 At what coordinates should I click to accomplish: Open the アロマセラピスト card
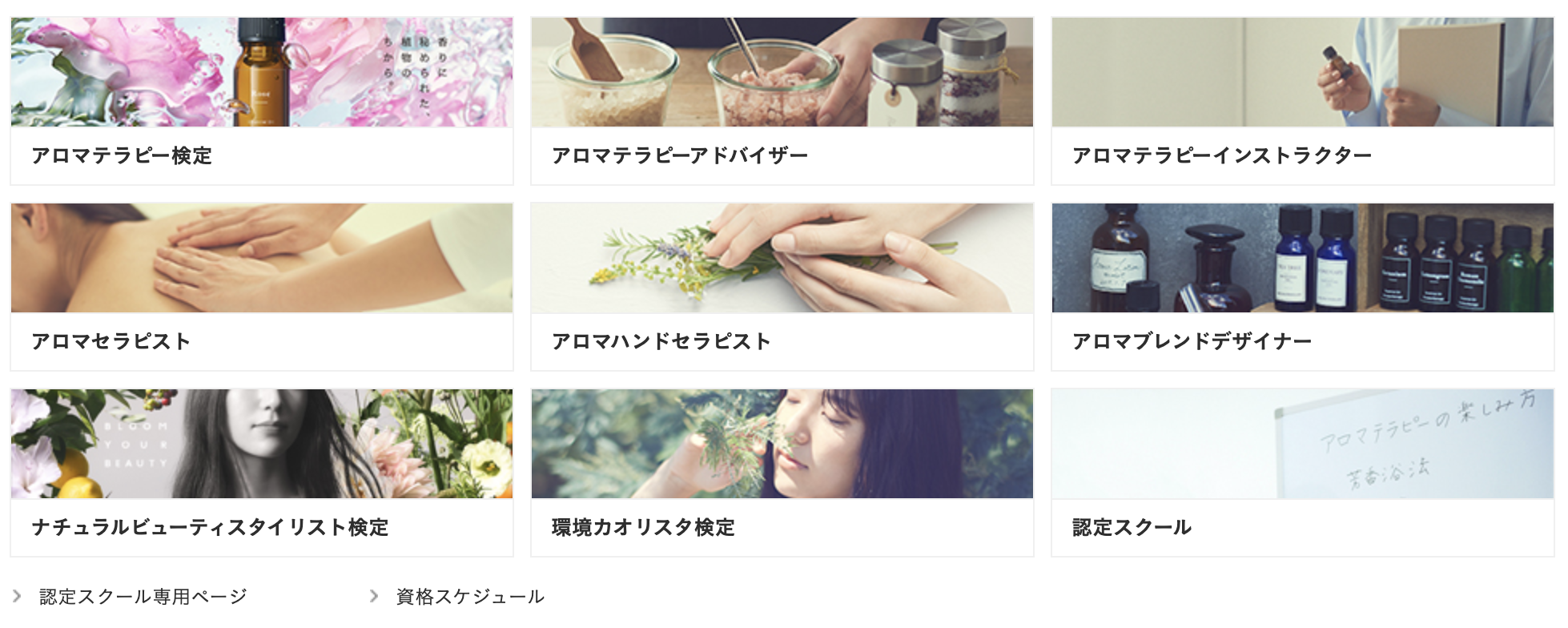(x=261, y=288)
